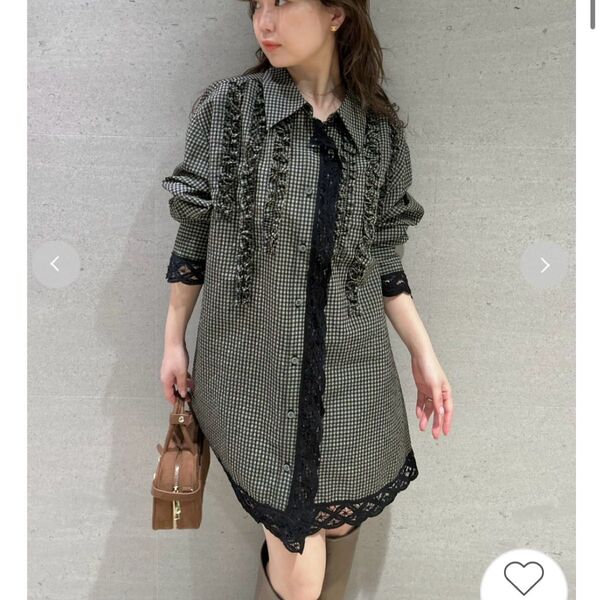This screenshot has height=600, width=600.
Task: Open the product photo in full view
Action: 300,300
